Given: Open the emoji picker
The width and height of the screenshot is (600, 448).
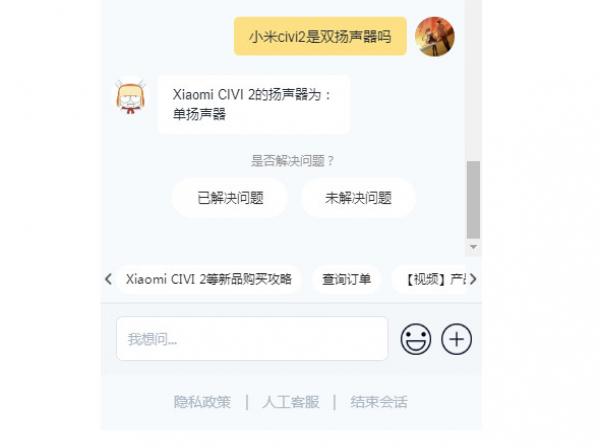Looking at the screenshot, I should pos(416,339).
